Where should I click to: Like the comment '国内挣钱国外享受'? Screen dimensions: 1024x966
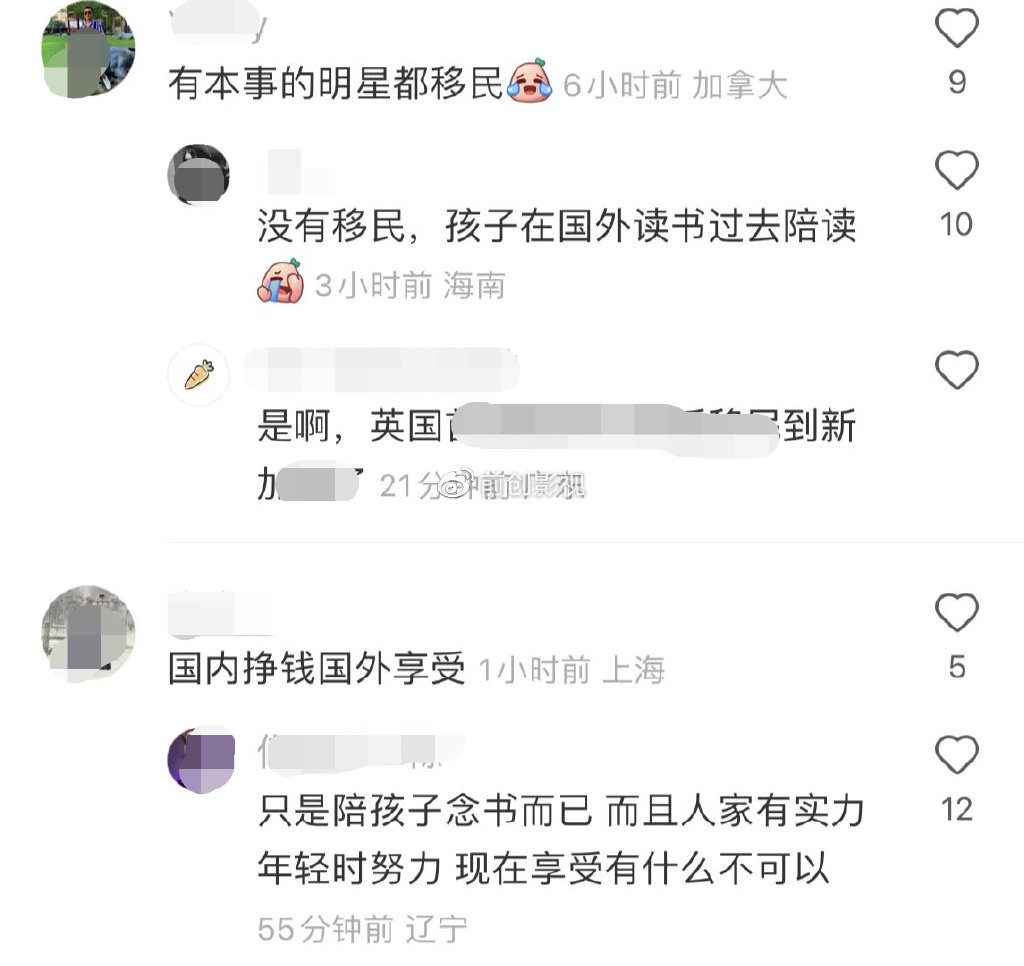[x=956, y=612]
